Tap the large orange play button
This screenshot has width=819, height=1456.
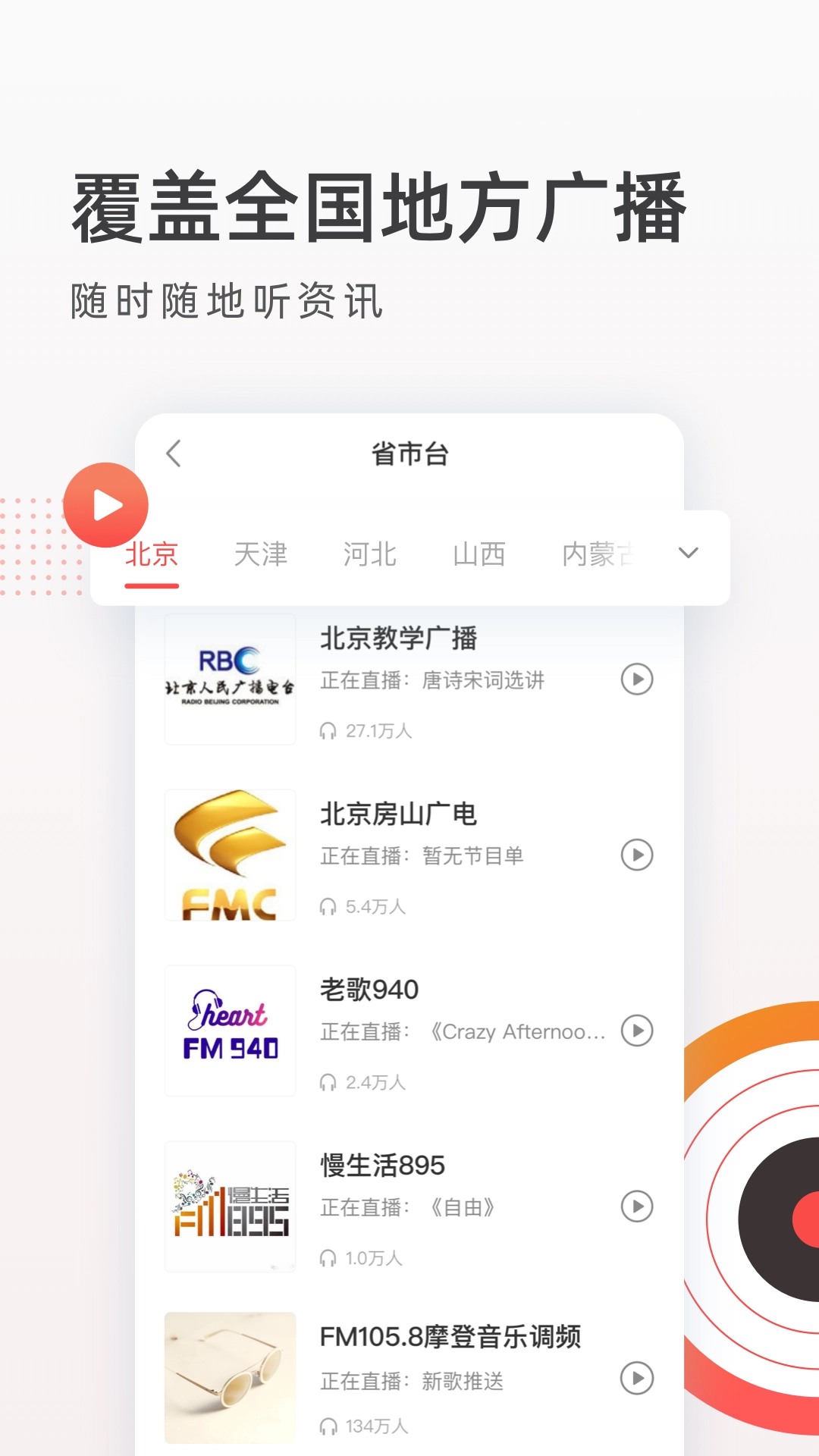pyautogui.click(x=106, y=504)
